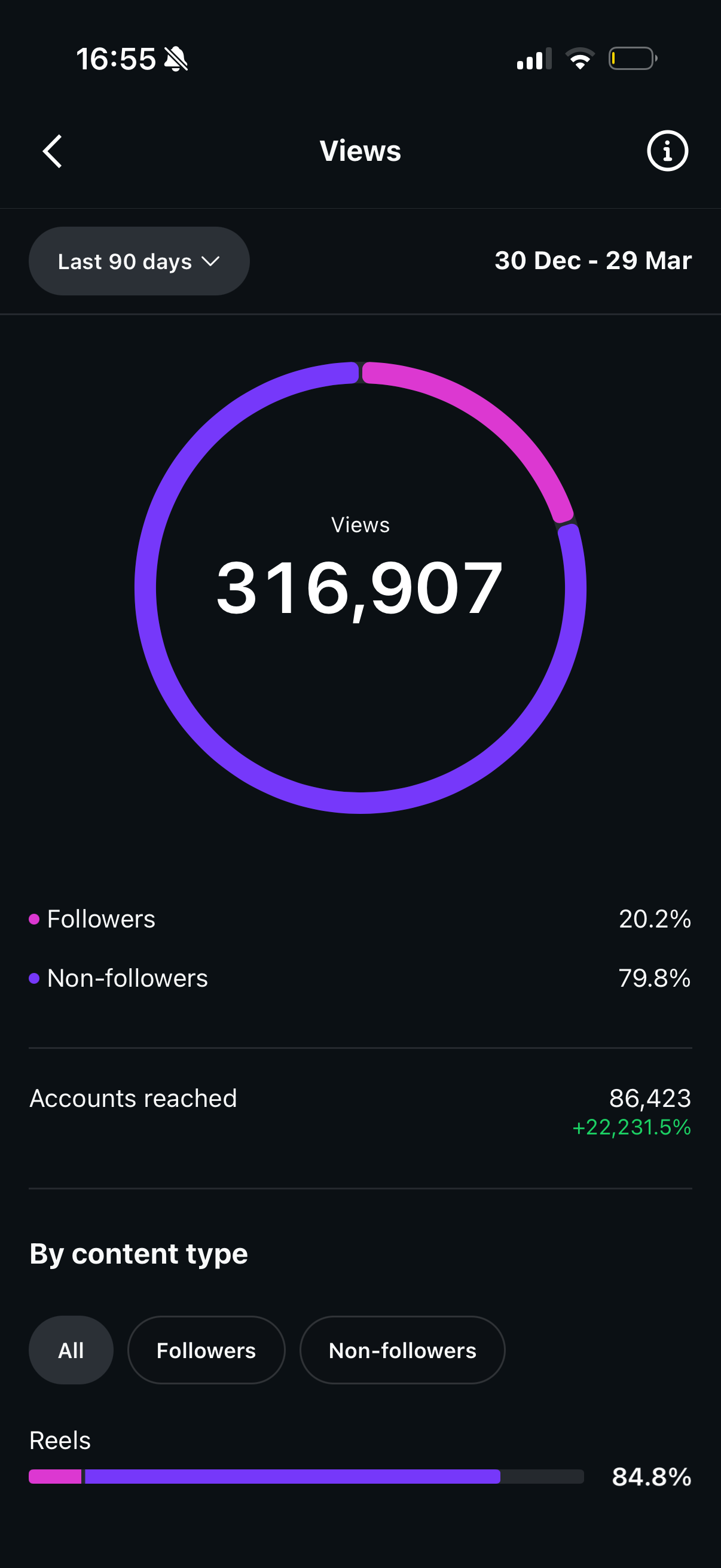The height and width of the screenshot is (1568, 721).
Task: Click the pink Followers dot in the legend
Action: 33,919
